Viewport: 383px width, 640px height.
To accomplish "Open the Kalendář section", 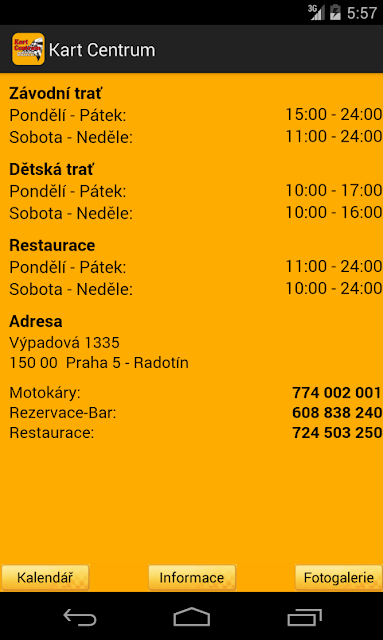I will point(45,578).
